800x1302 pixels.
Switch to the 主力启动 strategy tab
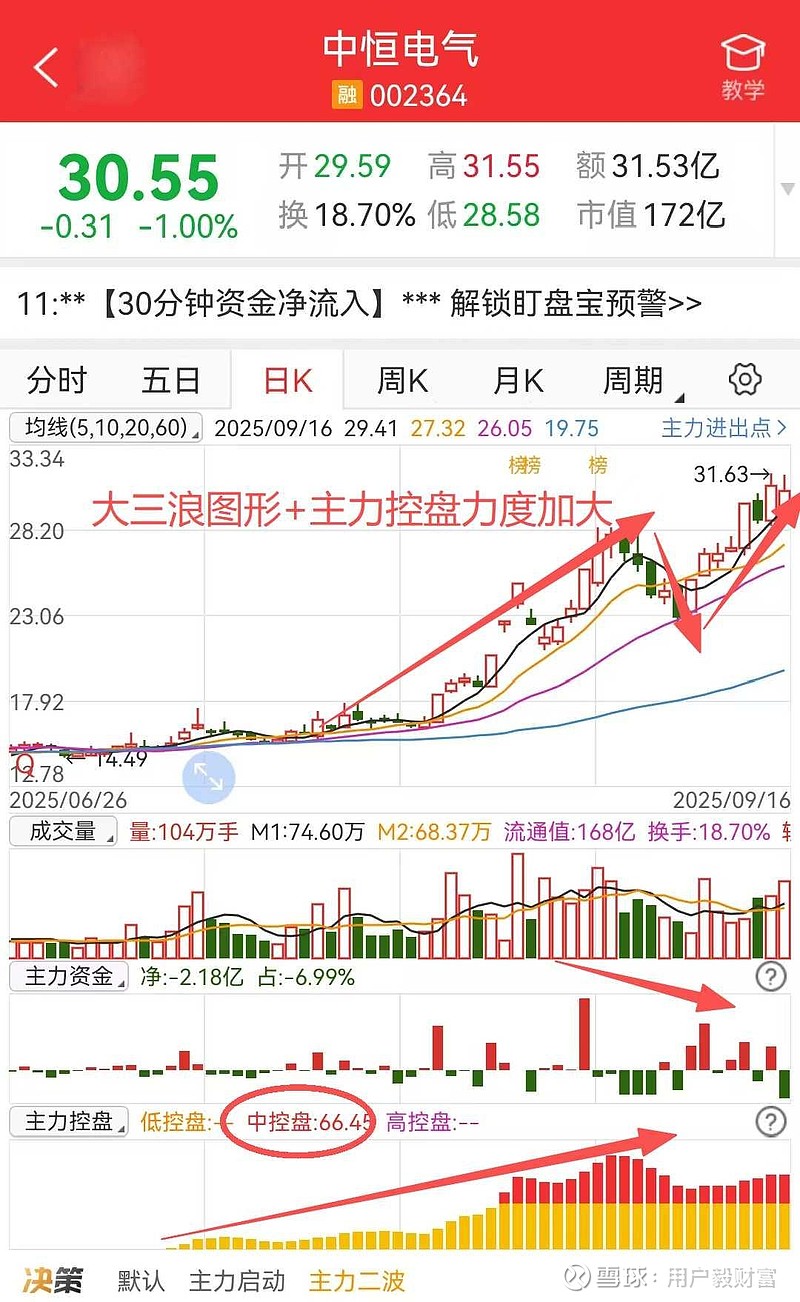pyautogui.click(x=237, y=1281)
